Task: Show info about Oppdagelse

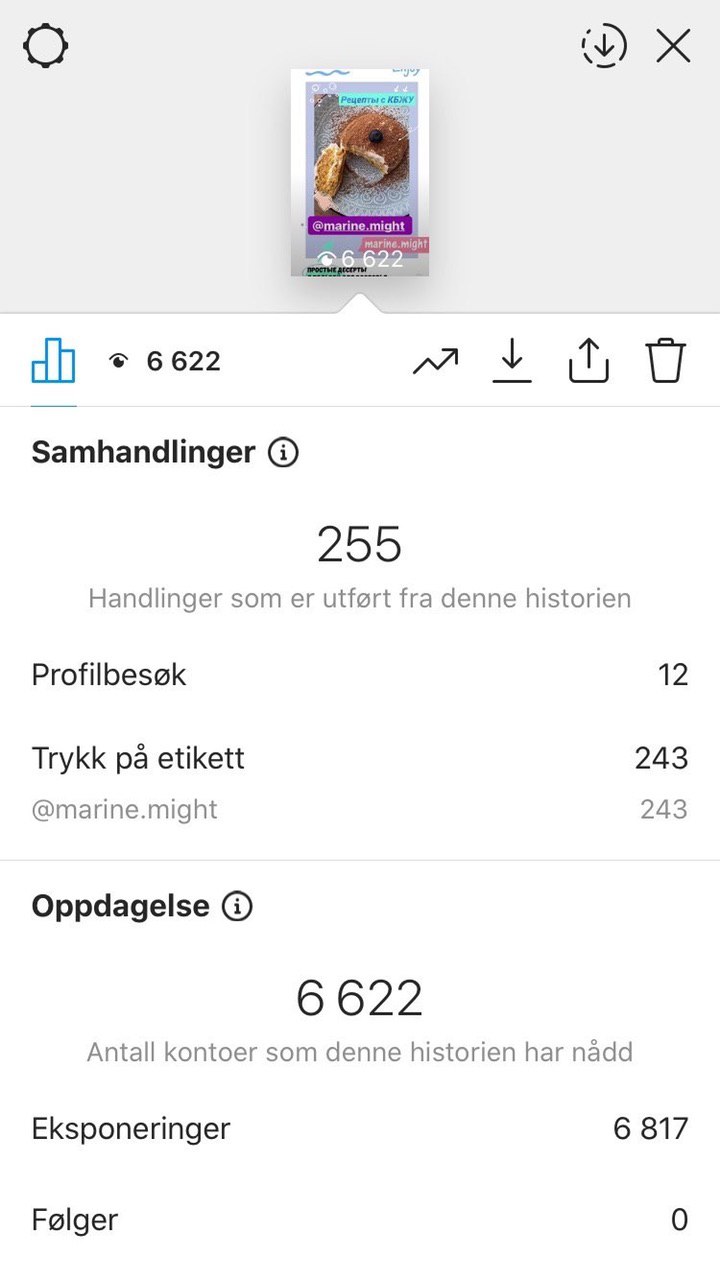Action: coord(237,907)
